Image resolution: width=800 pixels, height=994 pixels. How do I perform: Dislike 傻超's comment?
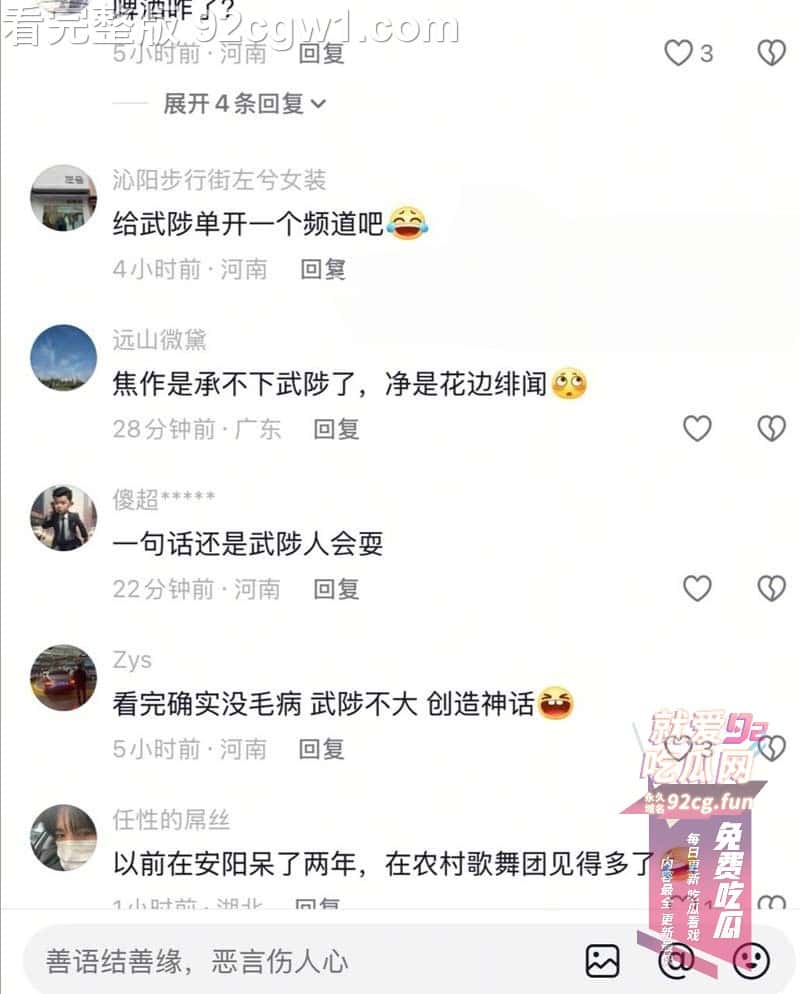tap(771, 589)
